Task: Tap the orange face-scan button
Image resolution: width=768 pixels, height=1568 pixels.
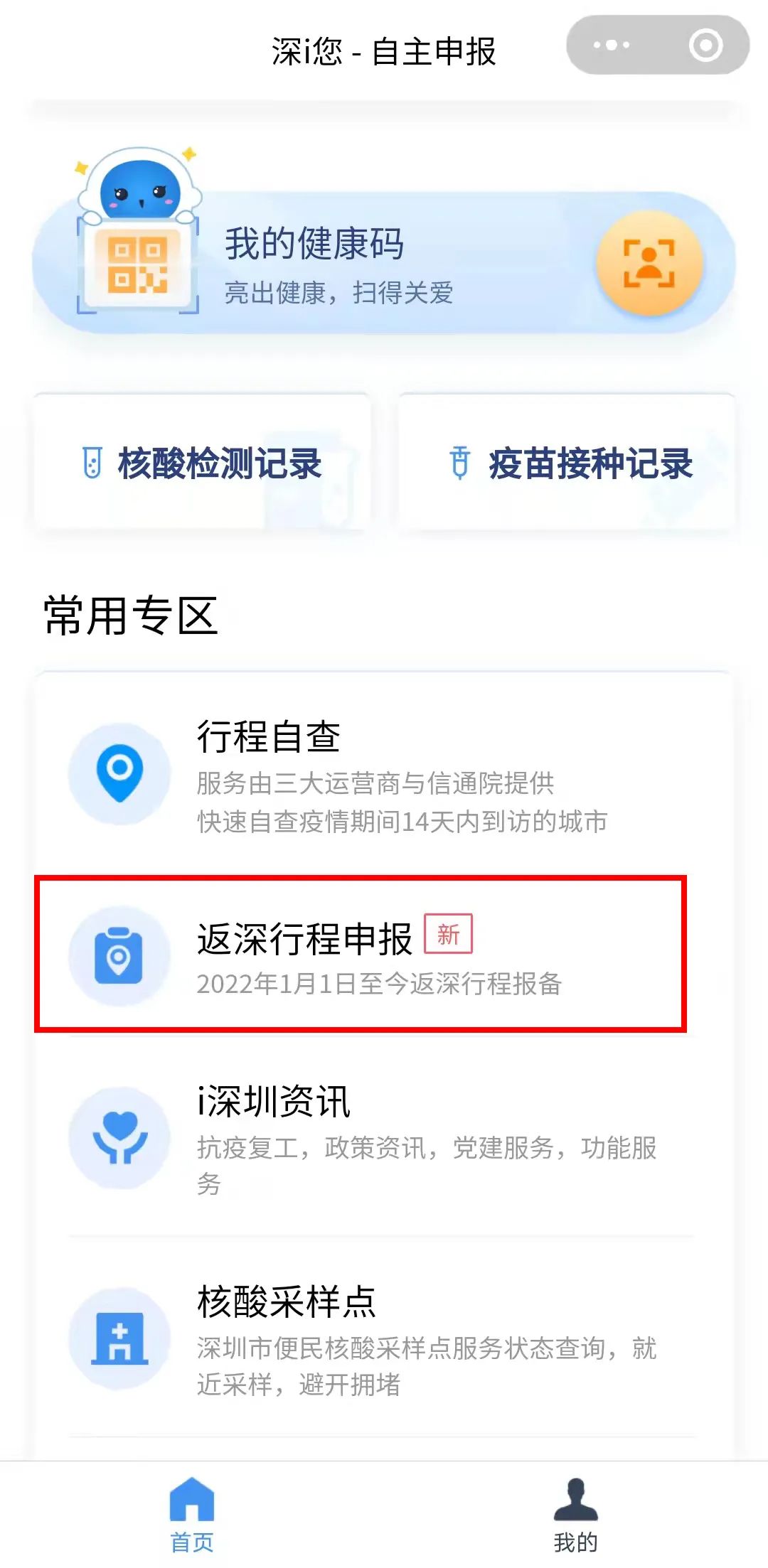Action: (x=649, y=263)
